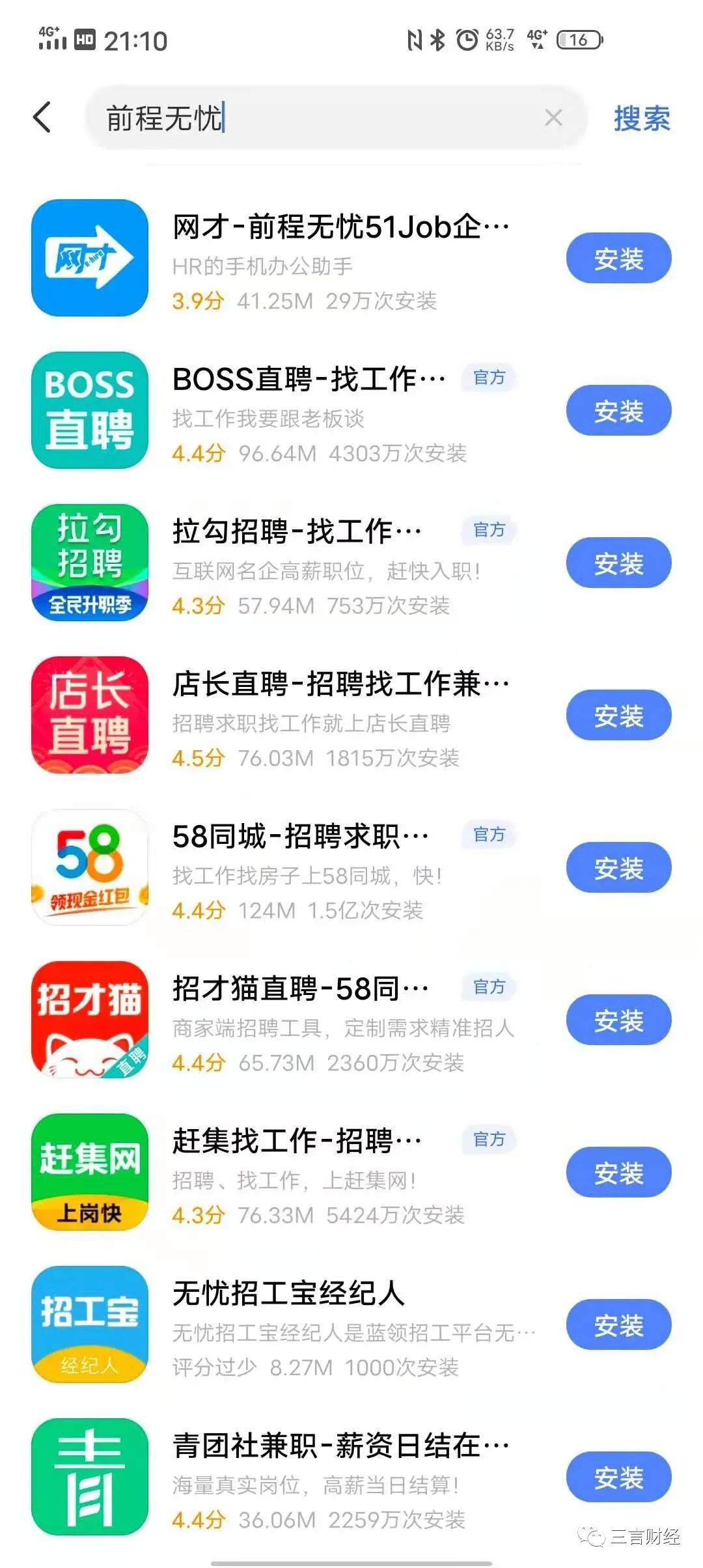View the 店长直聘 app listing
This screenshot has height=1568, width=703.
coord(338,684)
